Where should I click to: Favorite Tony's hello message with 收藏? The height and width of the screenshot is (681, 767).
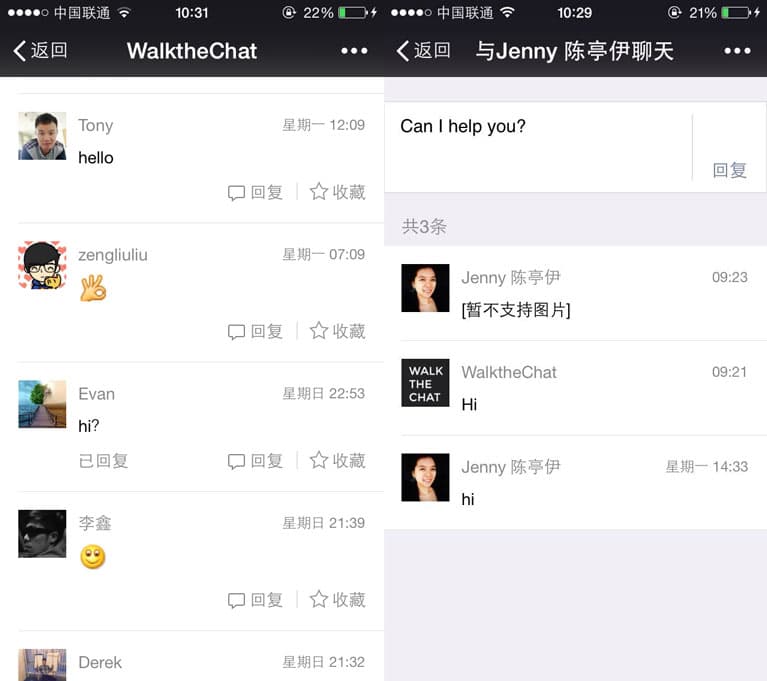click(338, 192)
